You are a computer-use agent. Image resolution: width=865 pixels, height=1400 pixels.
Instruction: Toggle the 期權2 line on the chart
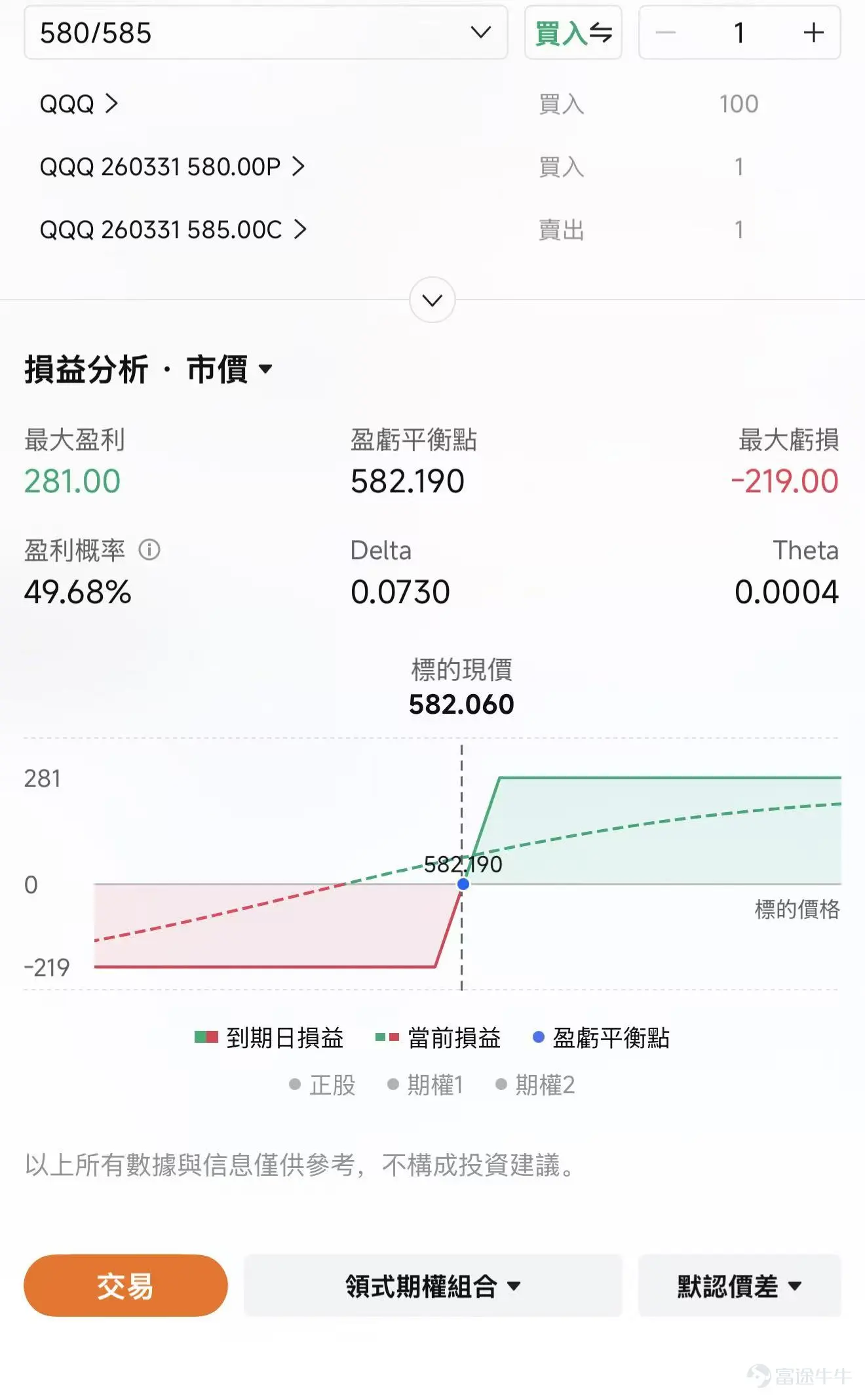point(535,1085)
